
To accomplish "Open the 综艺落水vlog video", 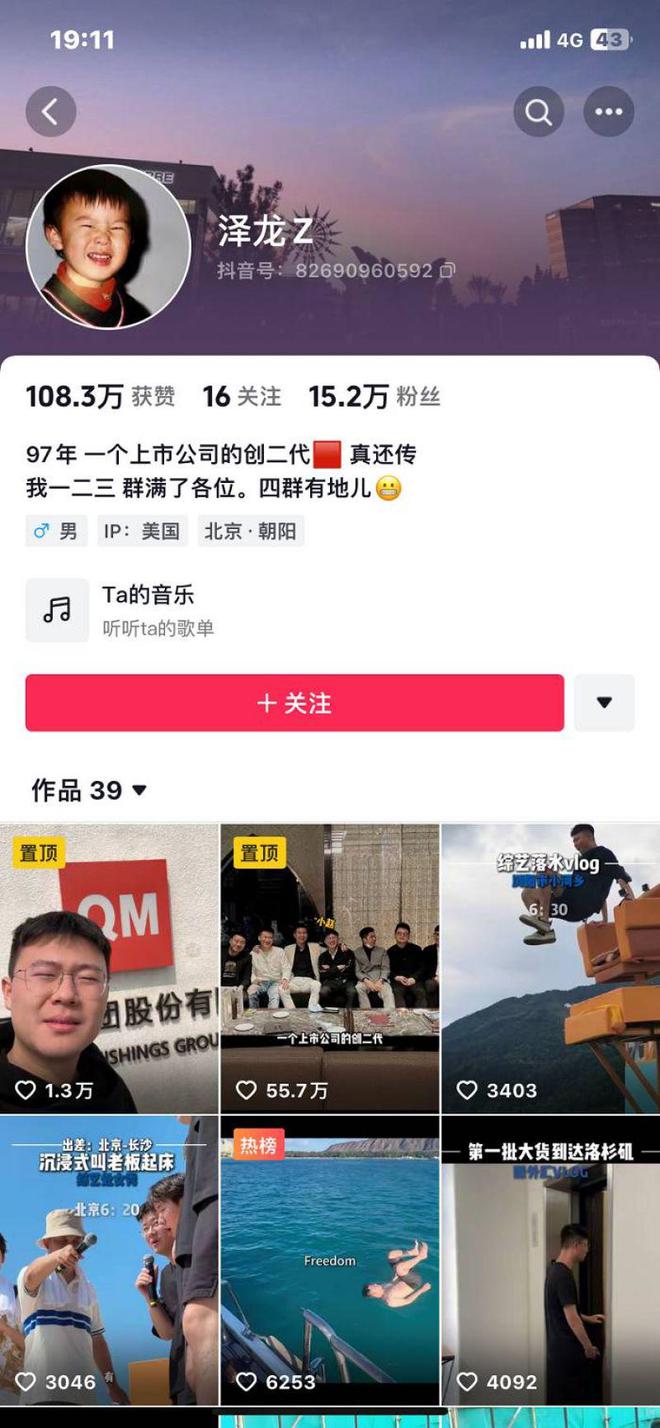I will point(551,968).
